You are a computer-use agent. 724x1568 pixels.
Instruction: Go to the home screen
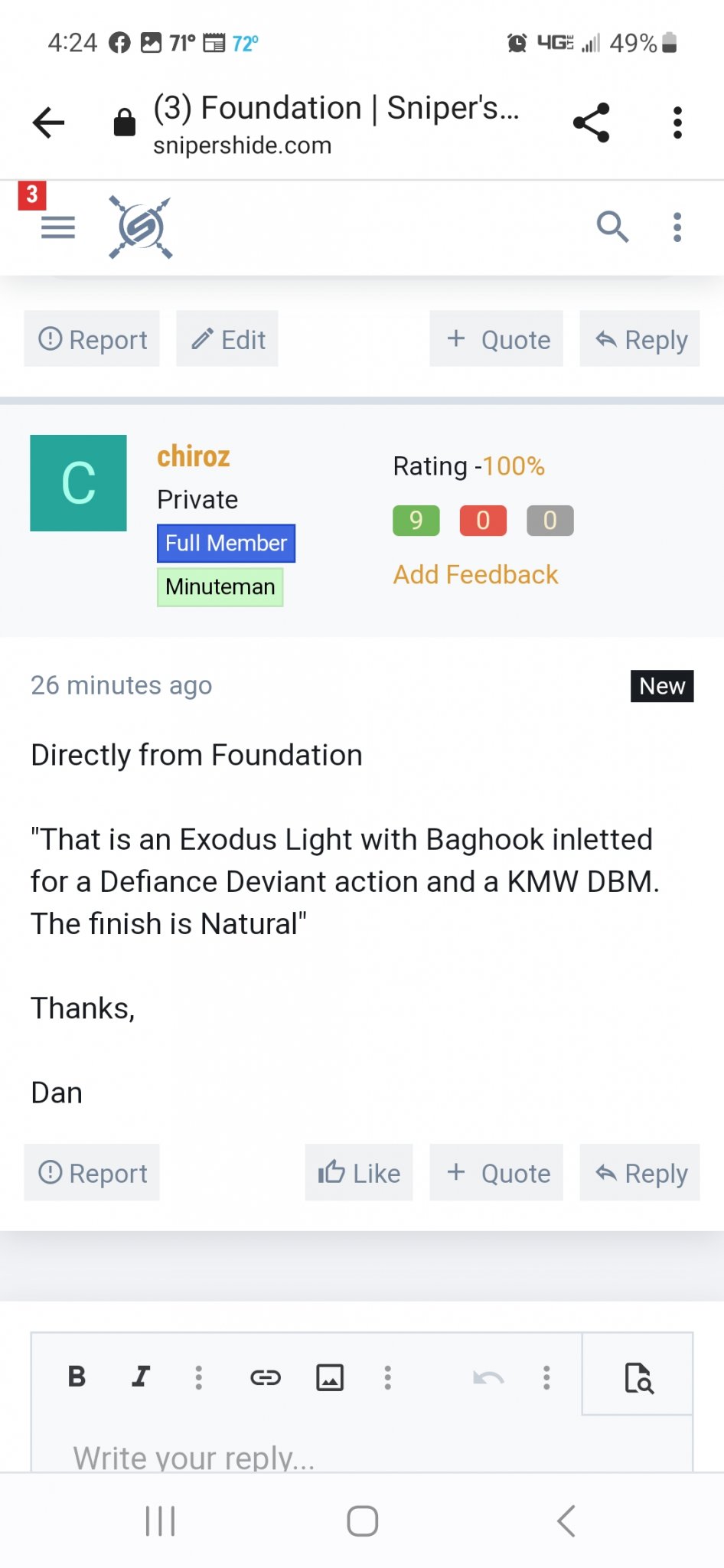tap(362, 1521)
